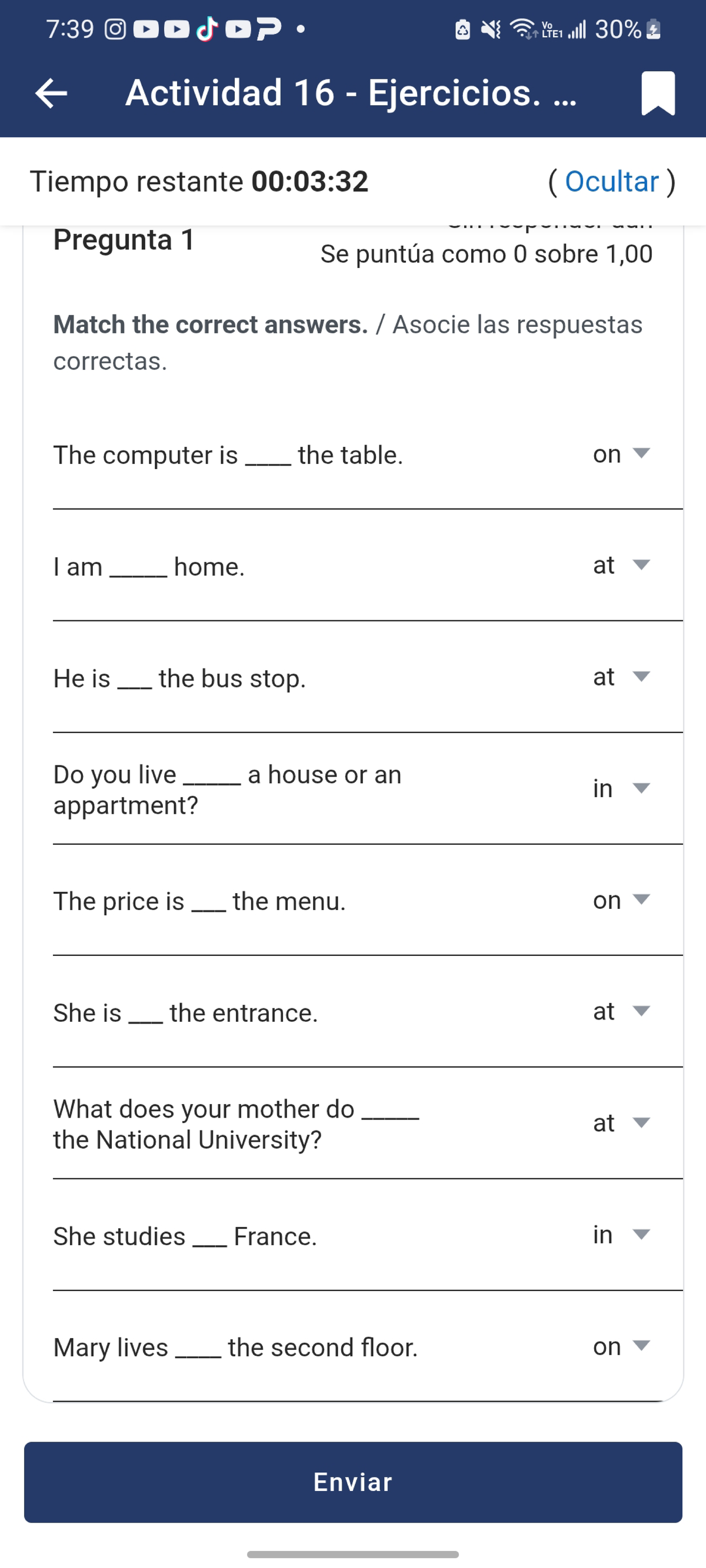The height and width of the screenshot is (1568, 706).
Task: Open dropdown for 'Mary lives ___ the second floor'
Action: [x=622, y=1346]
